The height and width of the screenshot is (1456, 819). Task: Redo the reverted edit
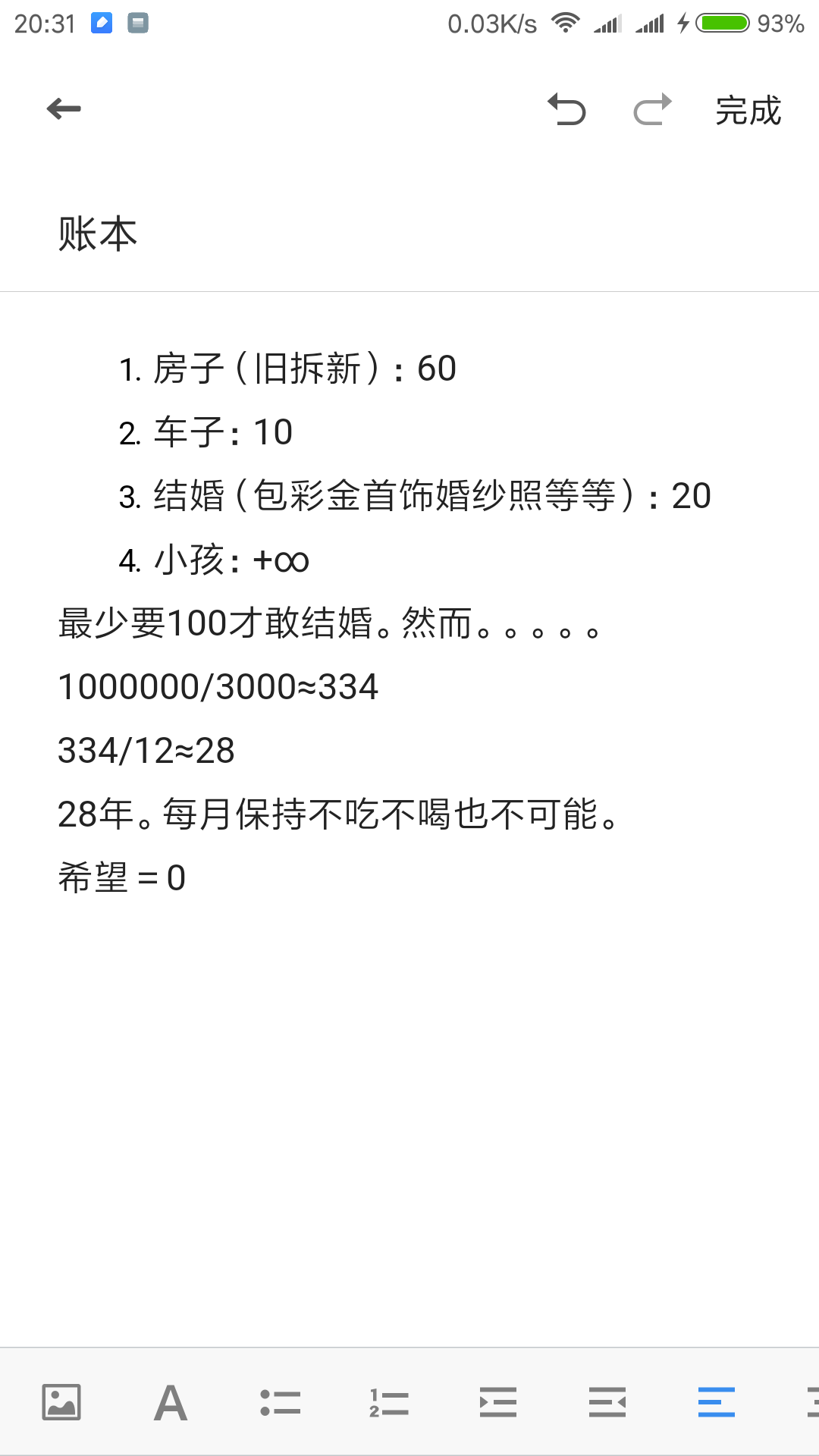652,109
